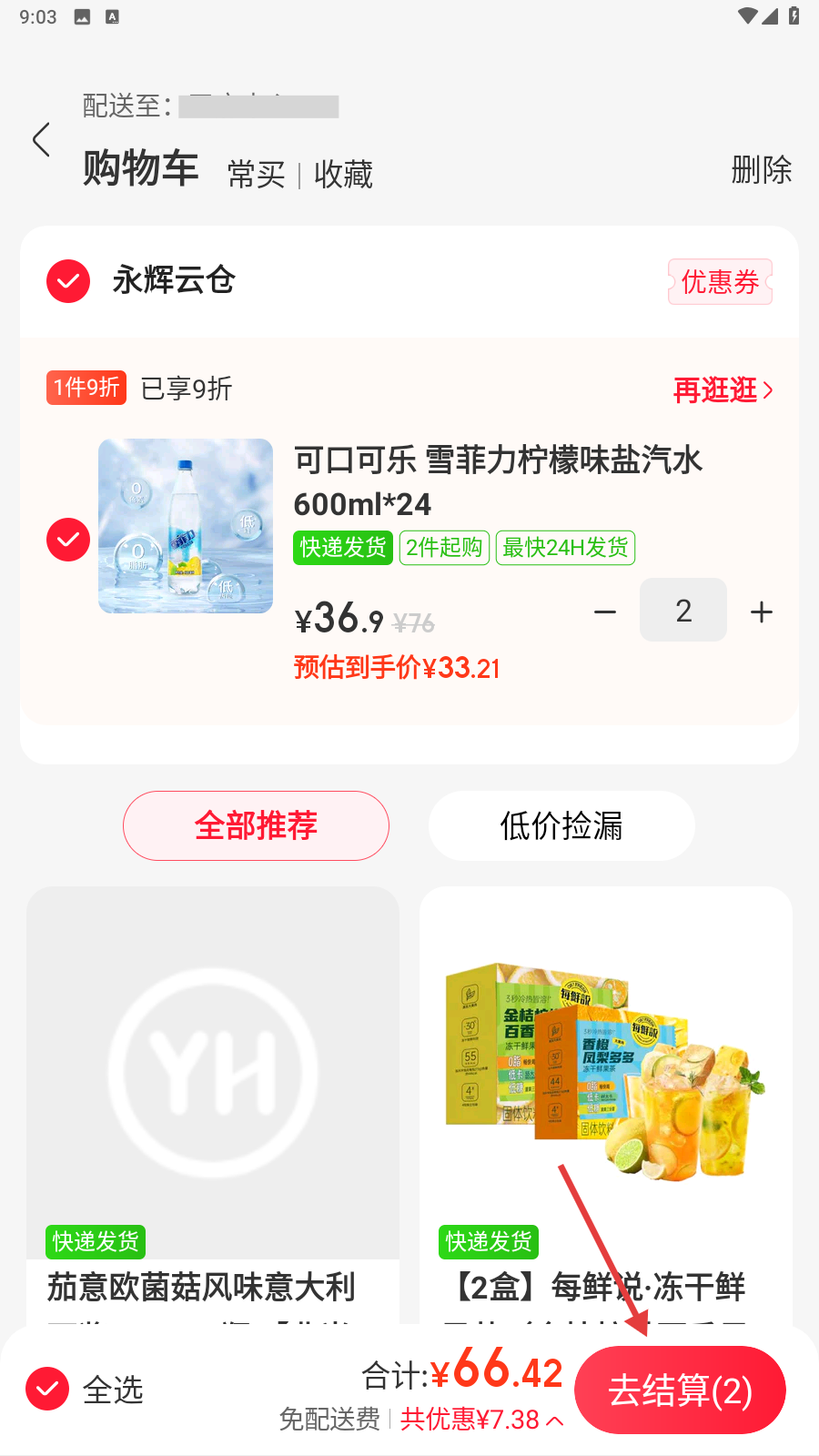Open the 常买 frequently bought tab
This screenshot has height=1456, width=819.
[256, 174]
